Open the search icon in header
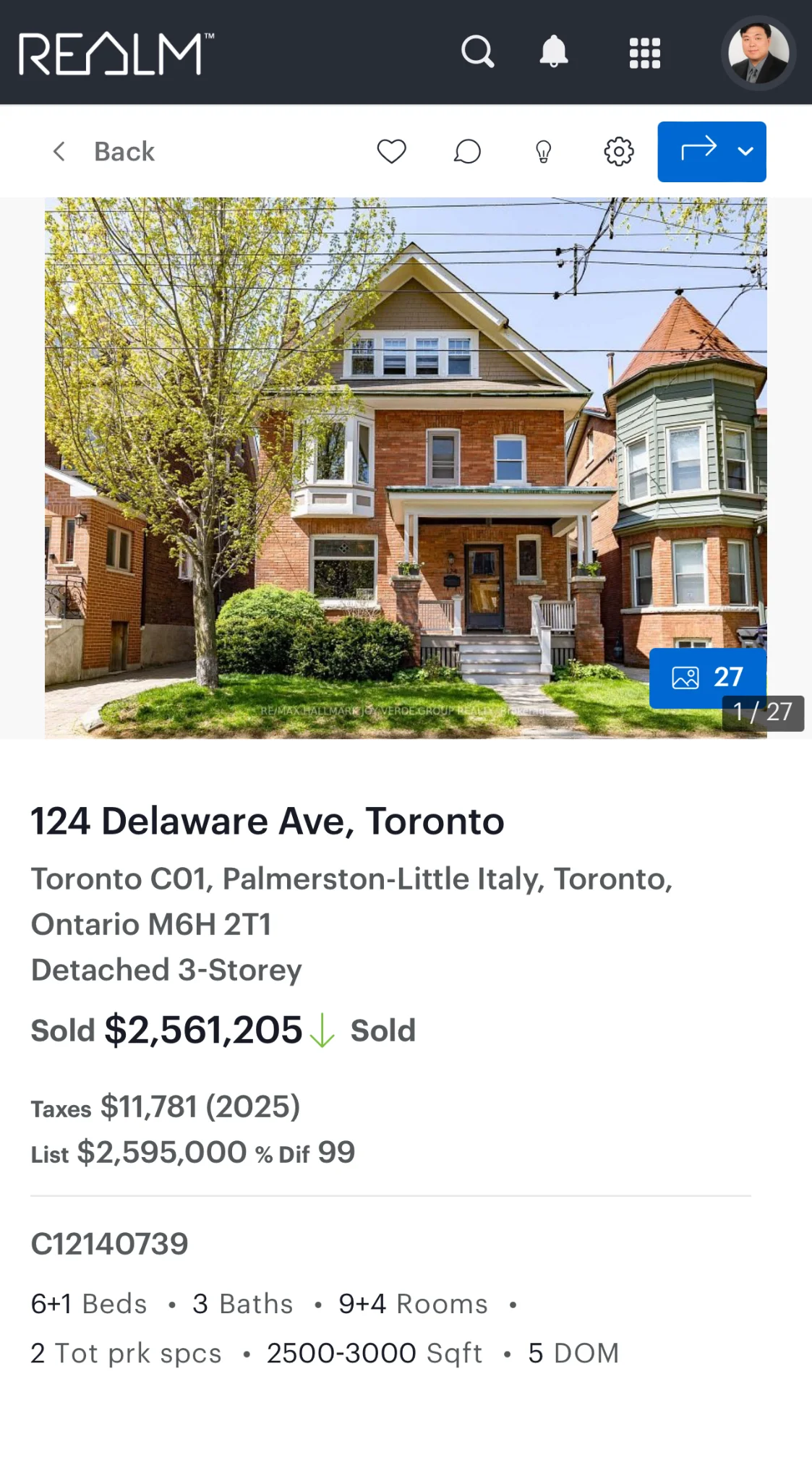 click(x=477, y=52)
